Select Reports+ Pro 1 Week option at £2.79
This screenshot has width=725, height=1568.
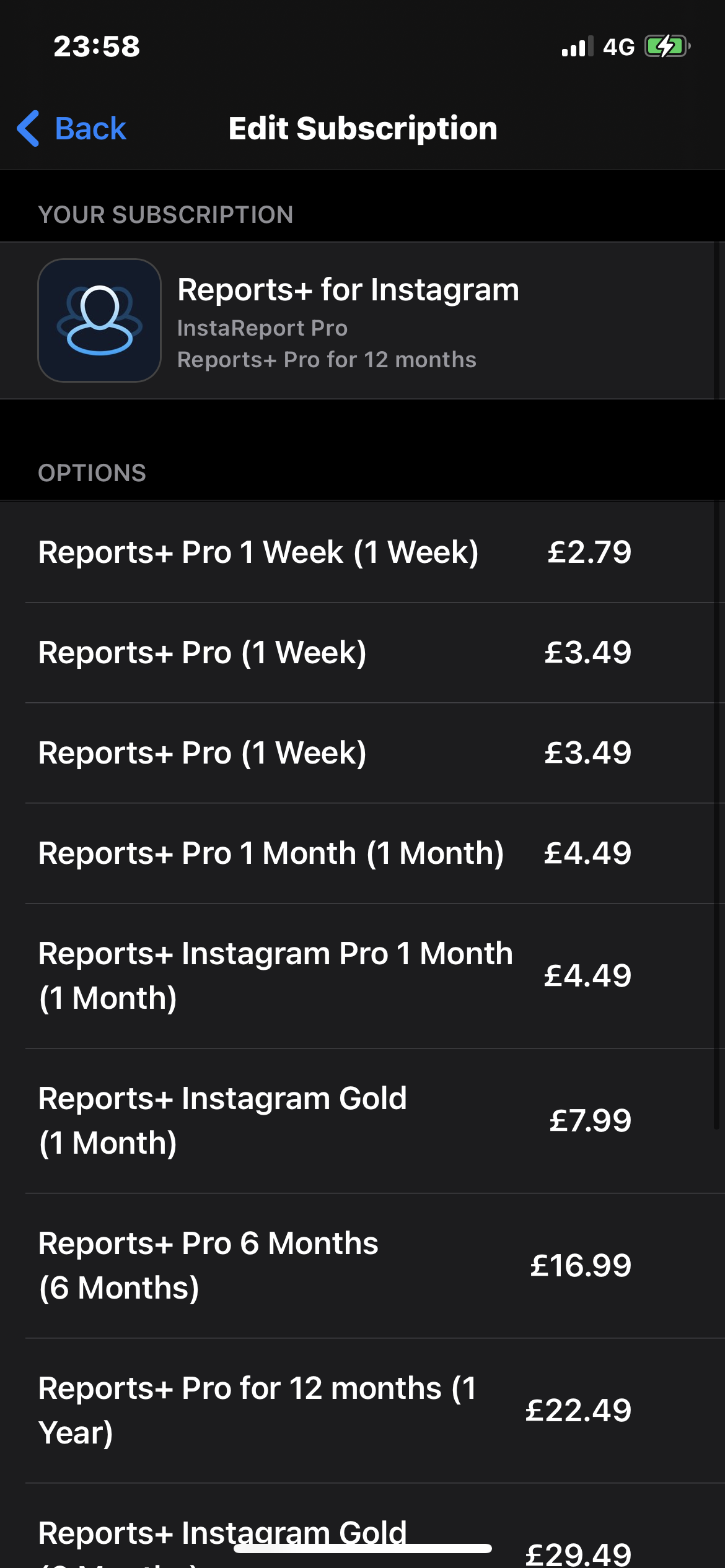pos(335,552)
